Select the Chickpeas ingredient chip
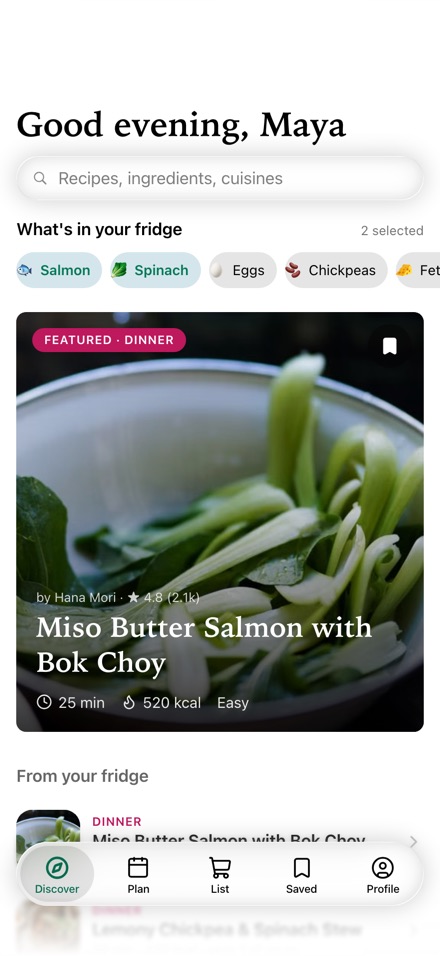The height and width of the screenshot is (956, 440). point(336,270)
